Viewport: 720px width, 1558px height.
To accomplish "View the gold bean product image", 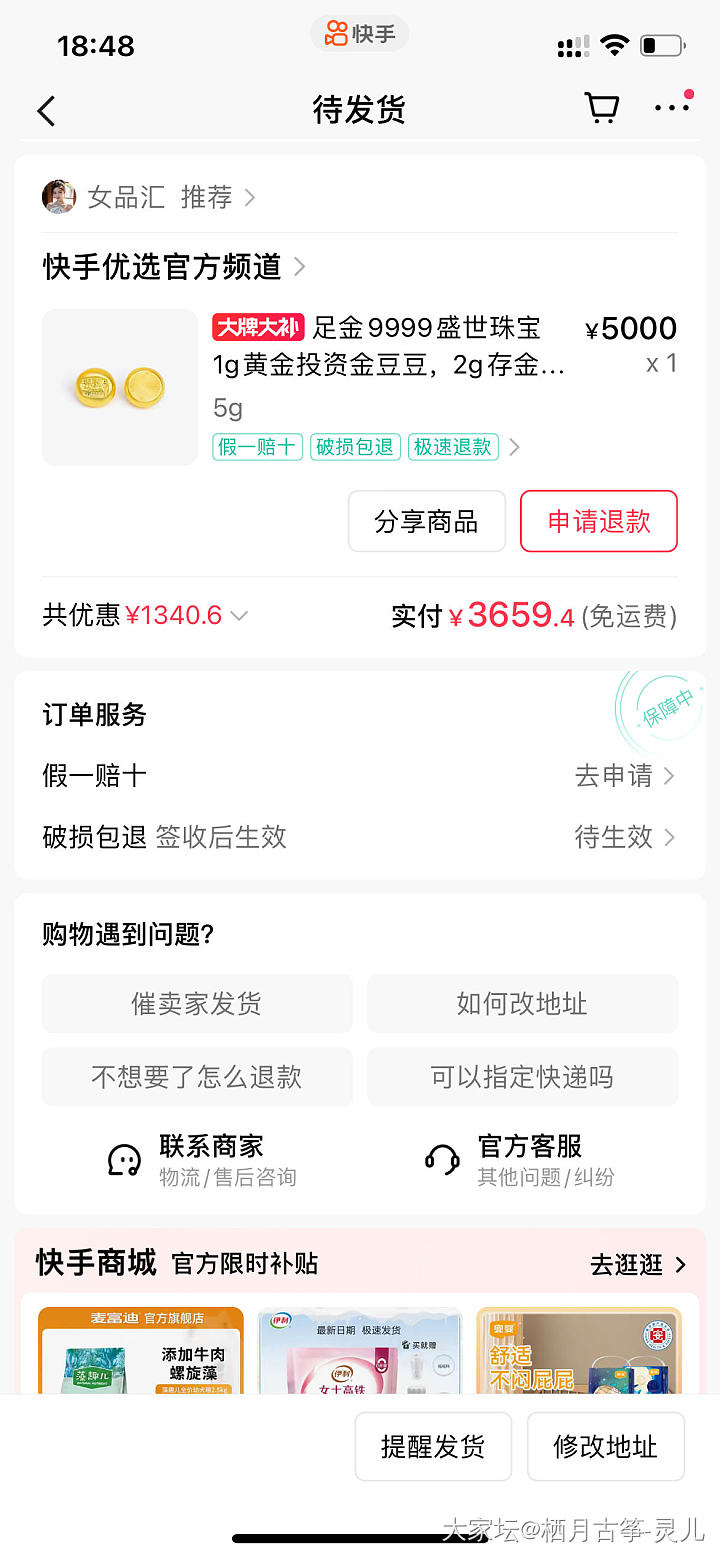I will (120, 387).
